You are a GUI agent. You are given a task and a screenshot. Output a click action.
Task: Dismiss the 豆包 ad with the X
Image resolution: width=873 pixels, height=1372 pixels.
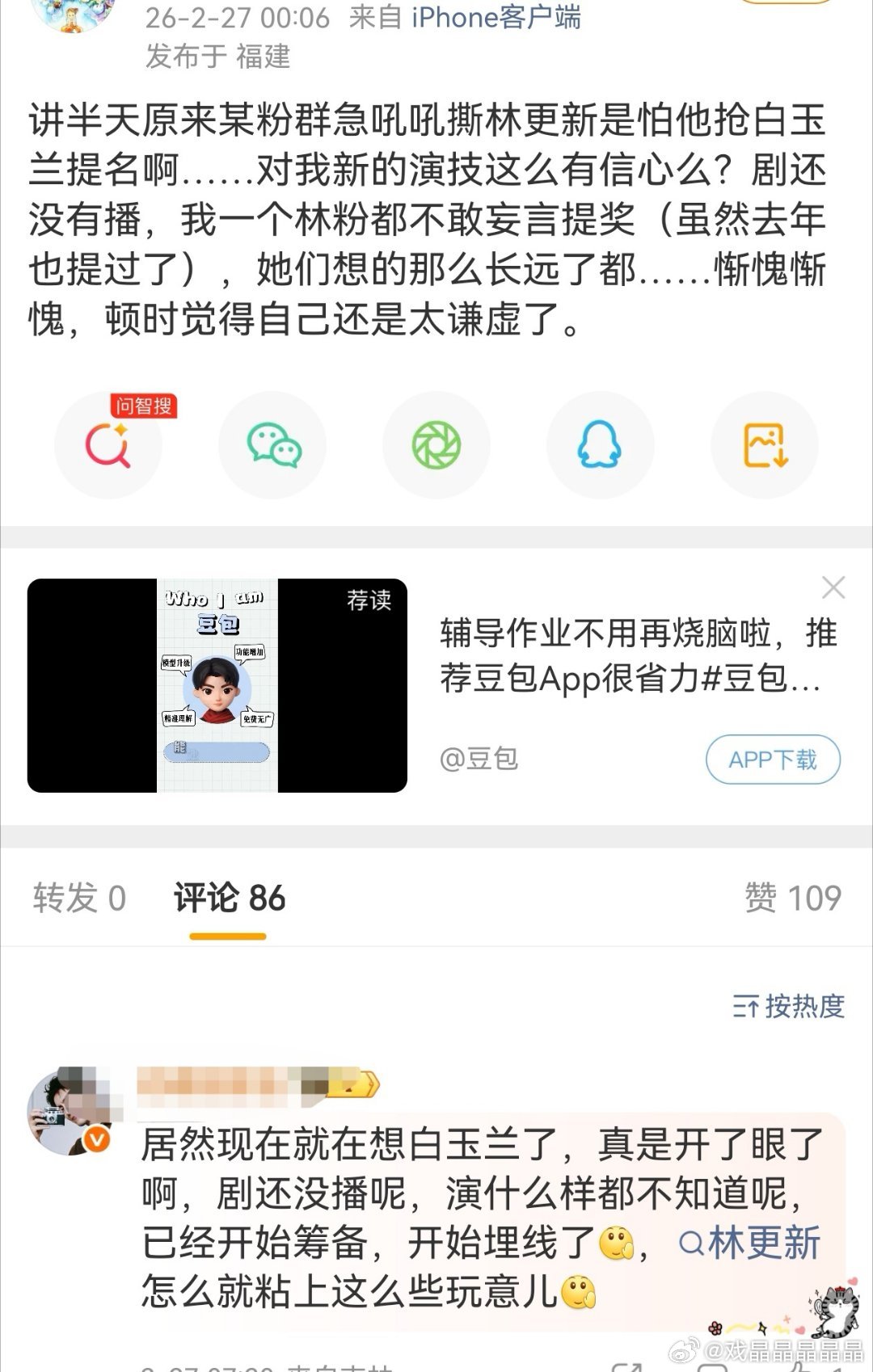pos(833,587)
